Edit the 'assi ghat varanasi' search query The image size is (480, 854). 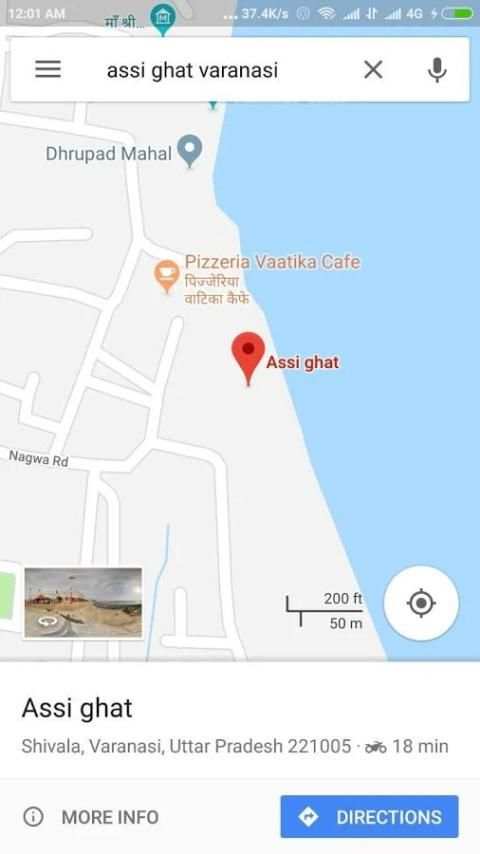[192, 70]
